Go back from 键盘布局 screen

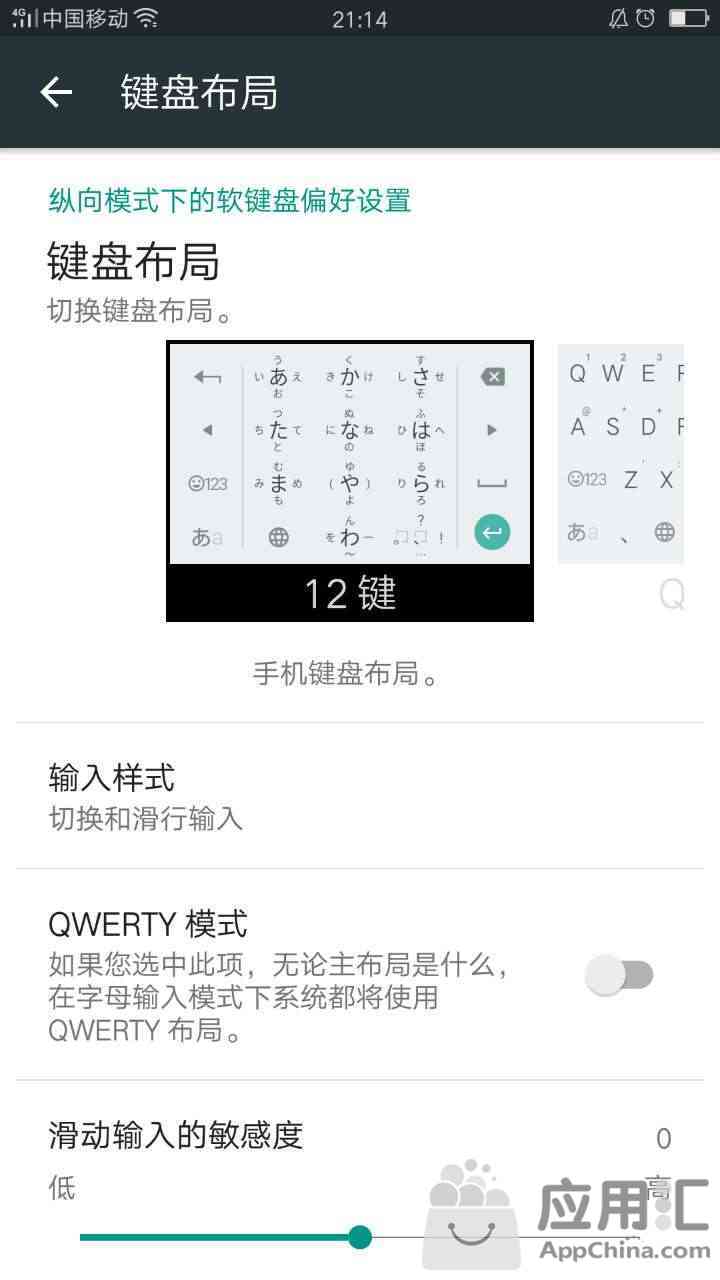tap(56, 92)
